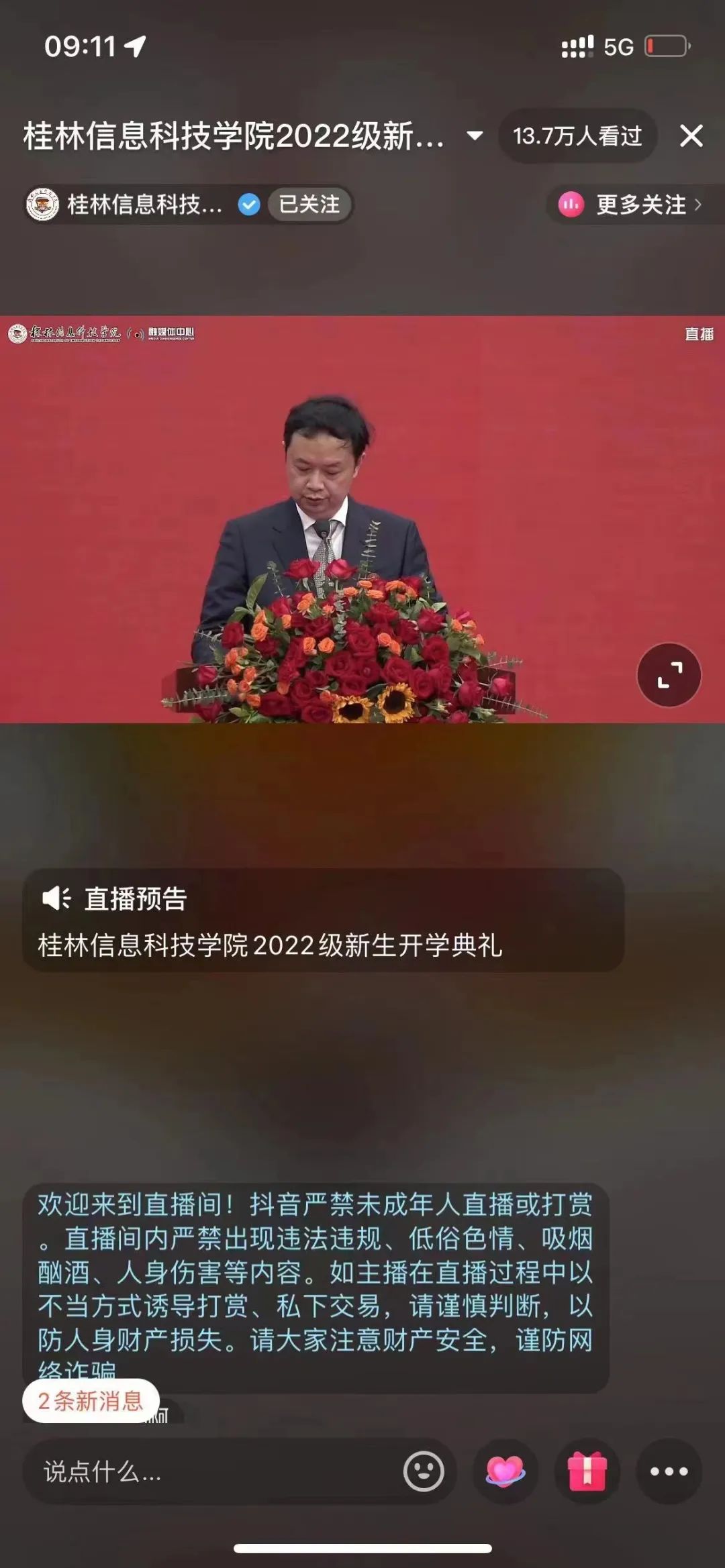Open the three-dot more options menu
The image size is (725, 1568).
coord(669,1472)
